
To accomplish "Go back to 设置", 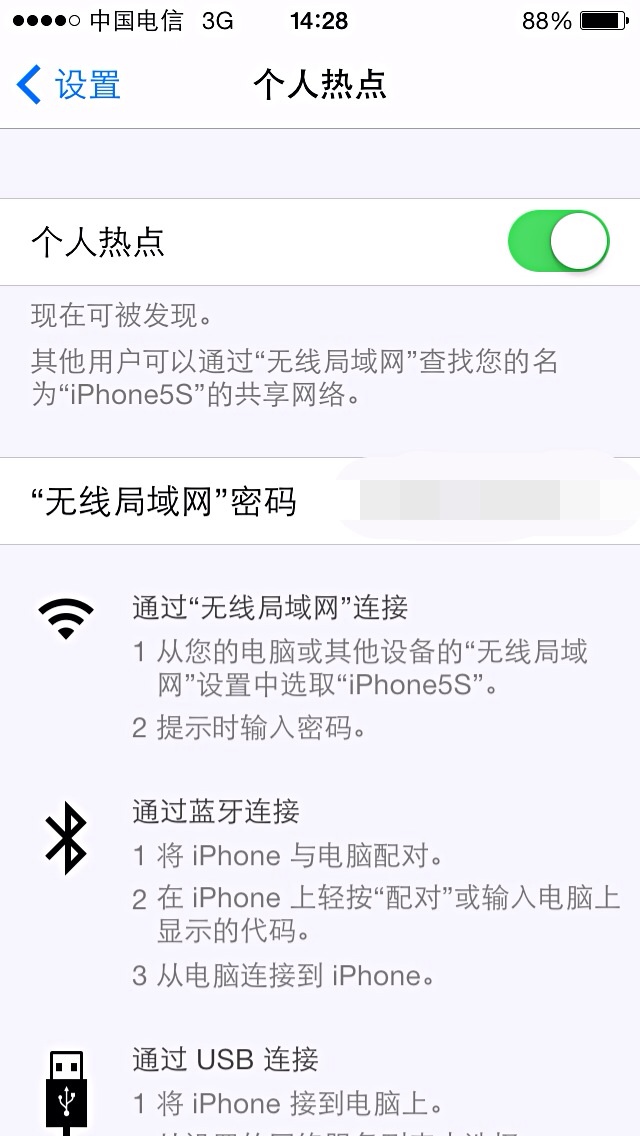I will 68,85.
